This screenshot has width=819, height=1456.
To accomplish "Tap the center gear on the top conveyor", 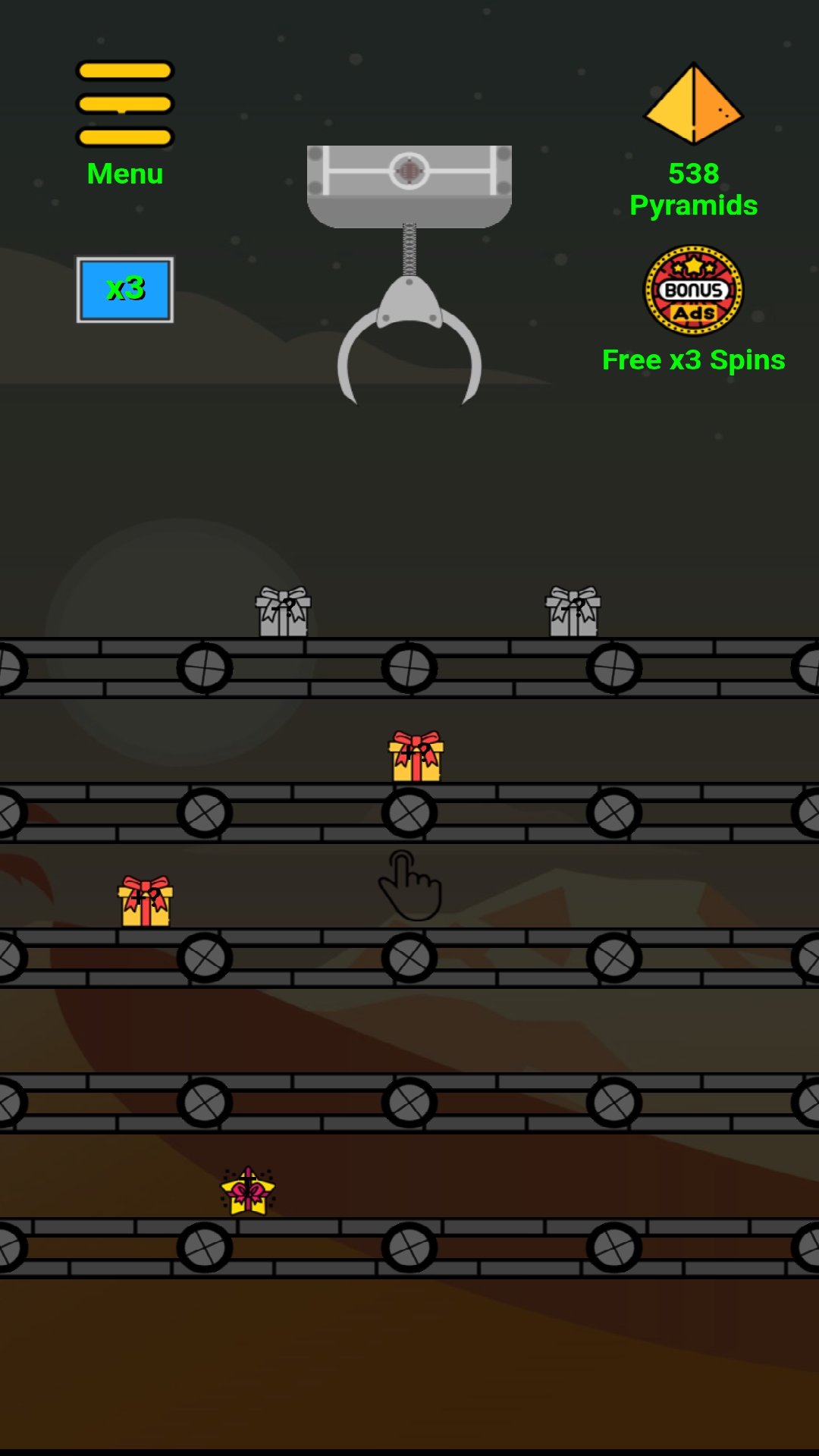I will click(410, 667).
